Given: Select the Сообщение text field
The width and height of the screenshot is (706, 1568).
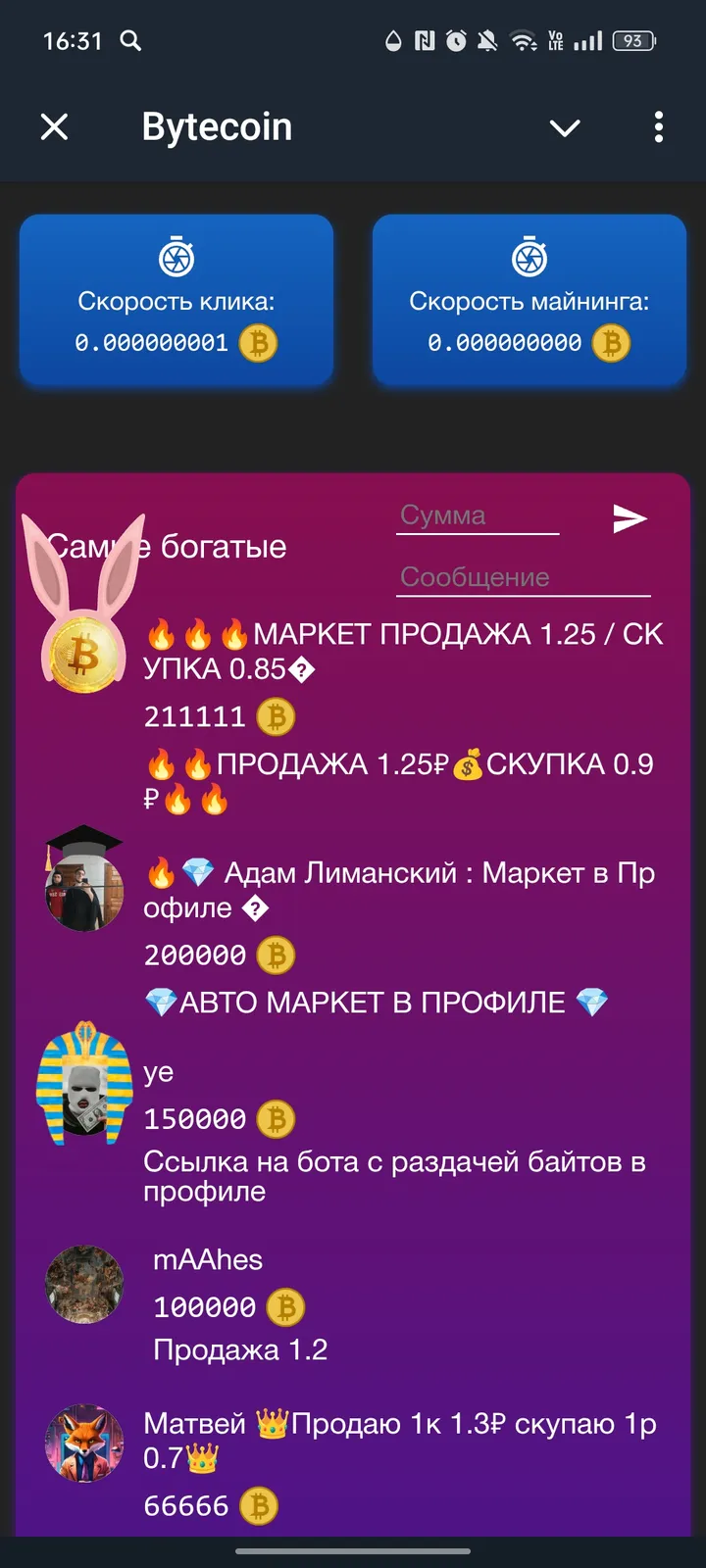Looking at the screenshot, I should click(x=525, y=577).
